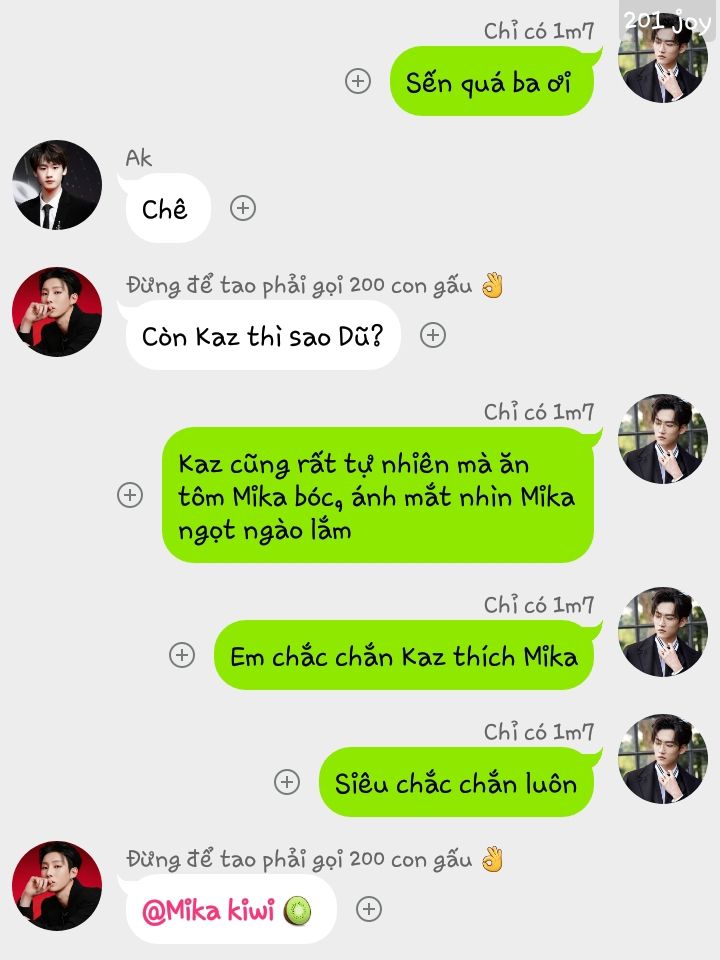Tap plus icon beside "Siêu chắc chắn luôn"
Image resolution: width=720 pixels, height=960 pixels.
(287, 782)
